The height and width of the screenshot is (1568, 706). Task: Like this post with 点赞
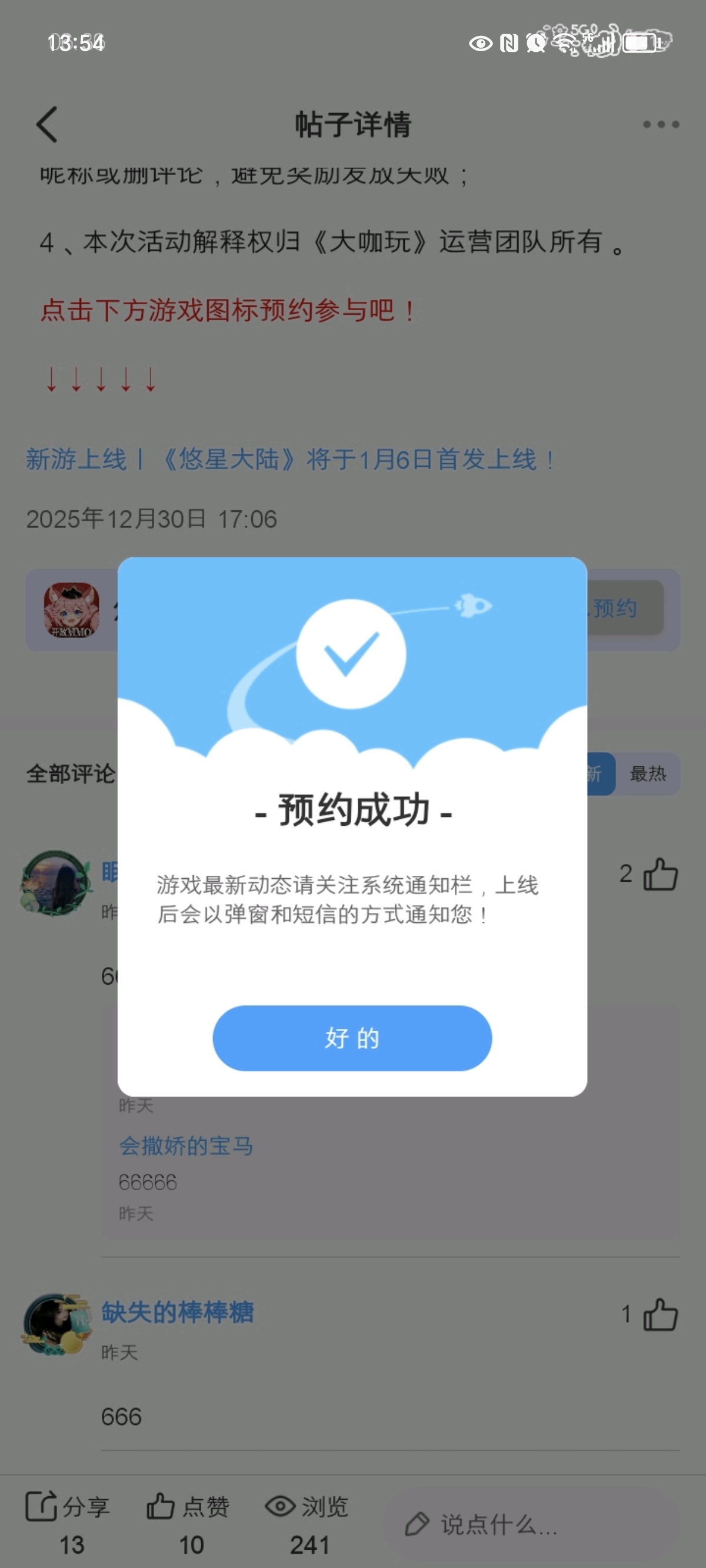click(188, 1507)
